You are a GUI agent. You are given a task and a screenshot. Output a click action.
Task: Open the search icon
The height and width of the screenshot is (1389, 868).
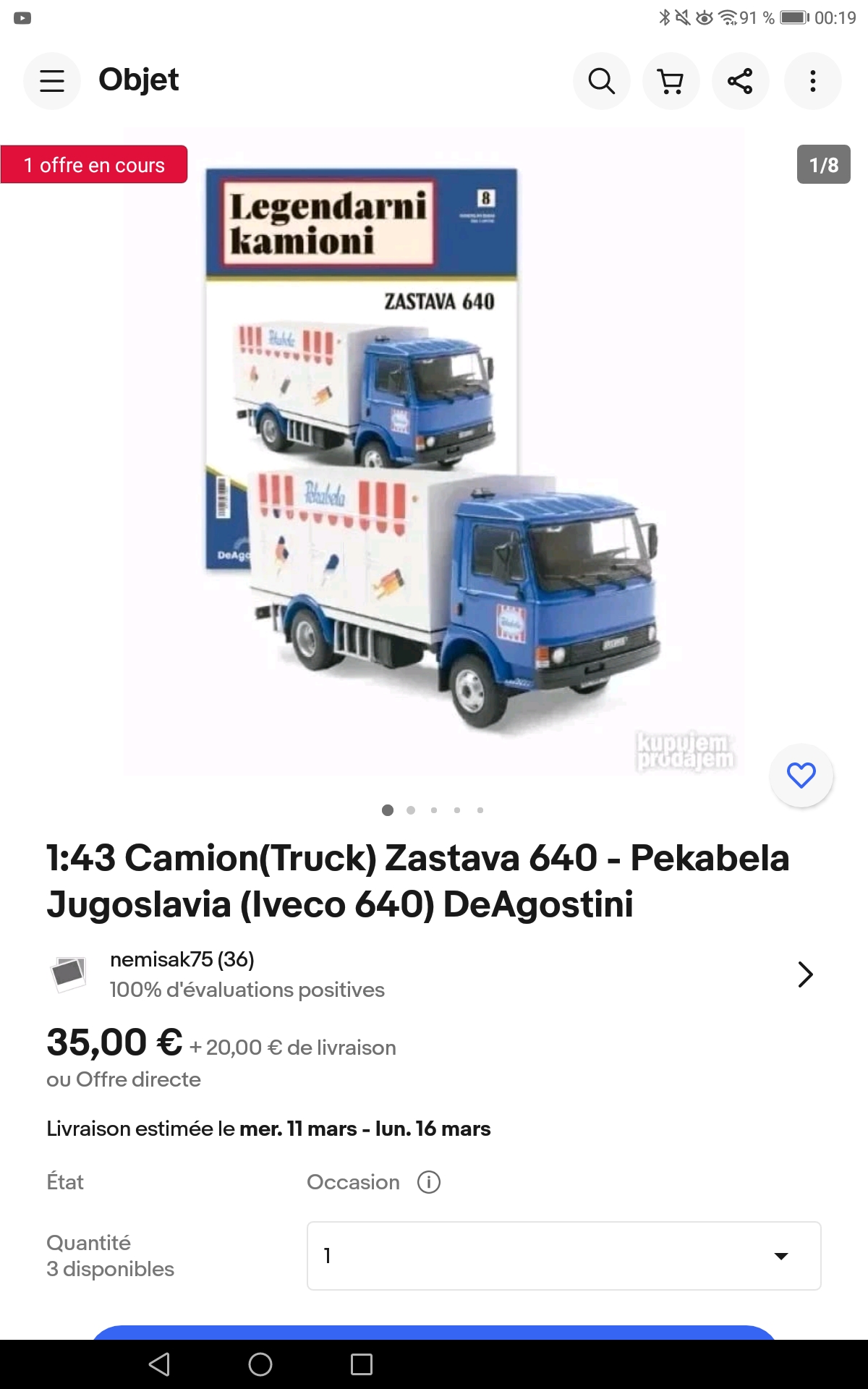(601, 81)
